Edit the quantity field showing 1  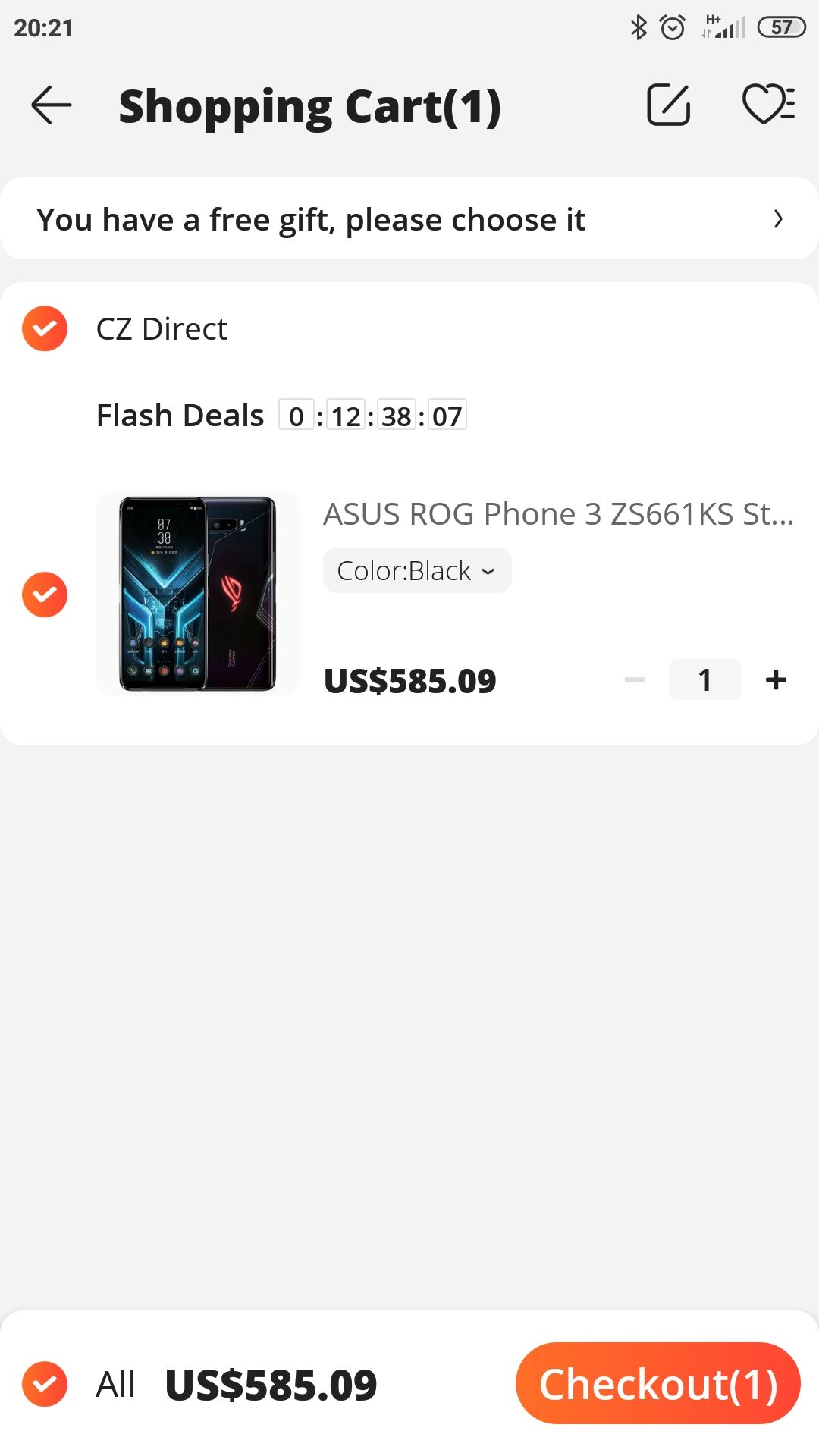click(704, 679)
